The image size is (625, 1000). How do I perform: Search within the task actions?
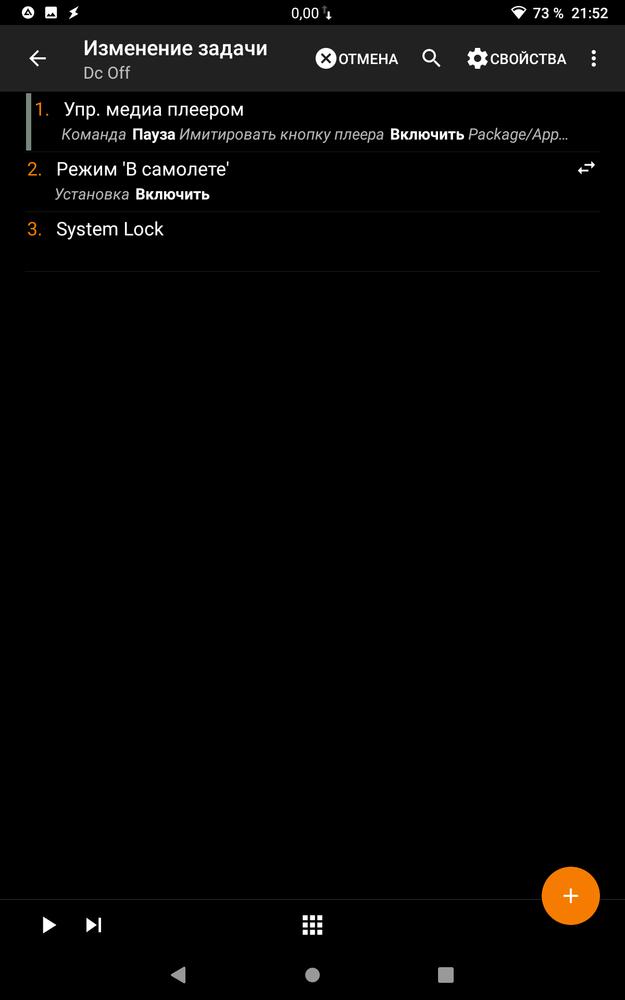pos(431,59)
